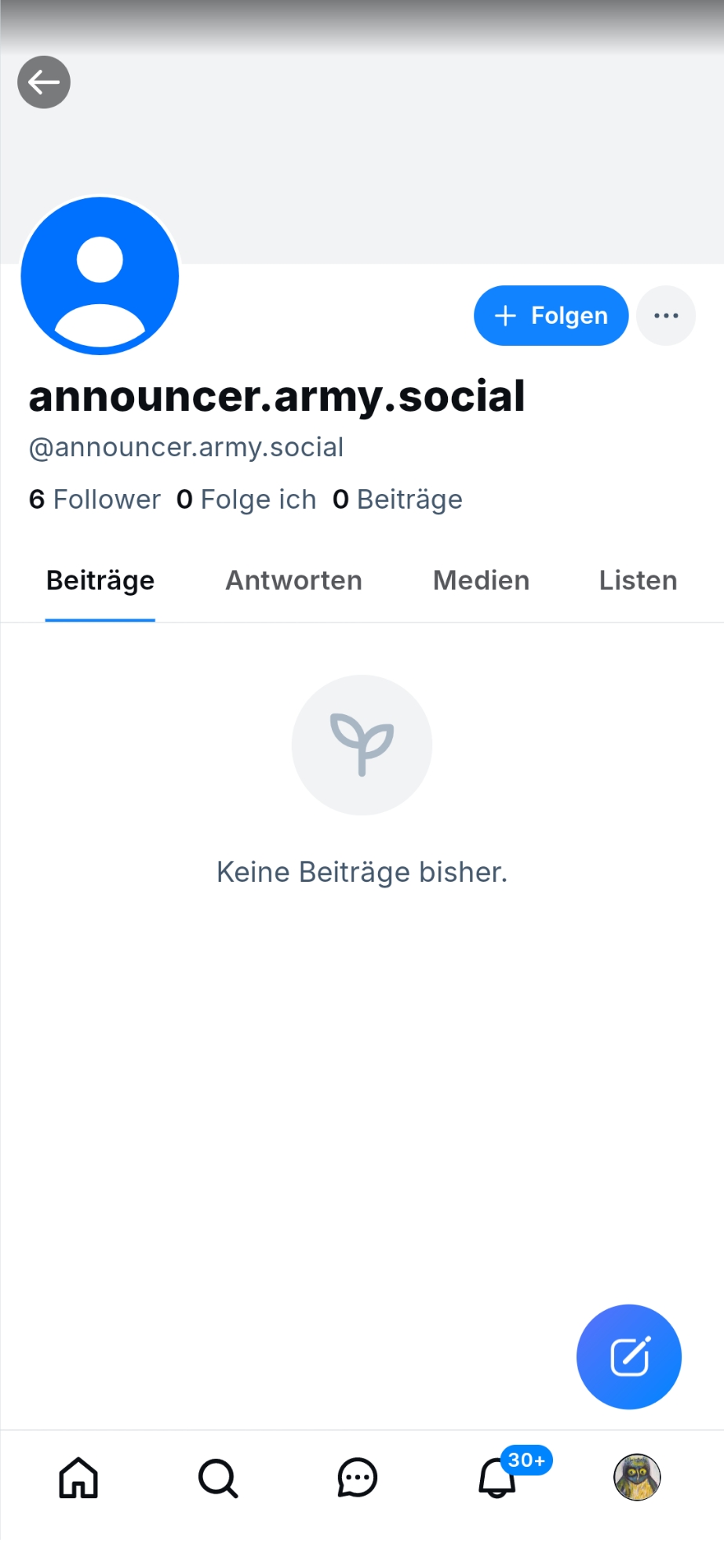Follow announcer.army.social with the Folgen button
The image size is (724, 1568).
click(x=551, y=315)
